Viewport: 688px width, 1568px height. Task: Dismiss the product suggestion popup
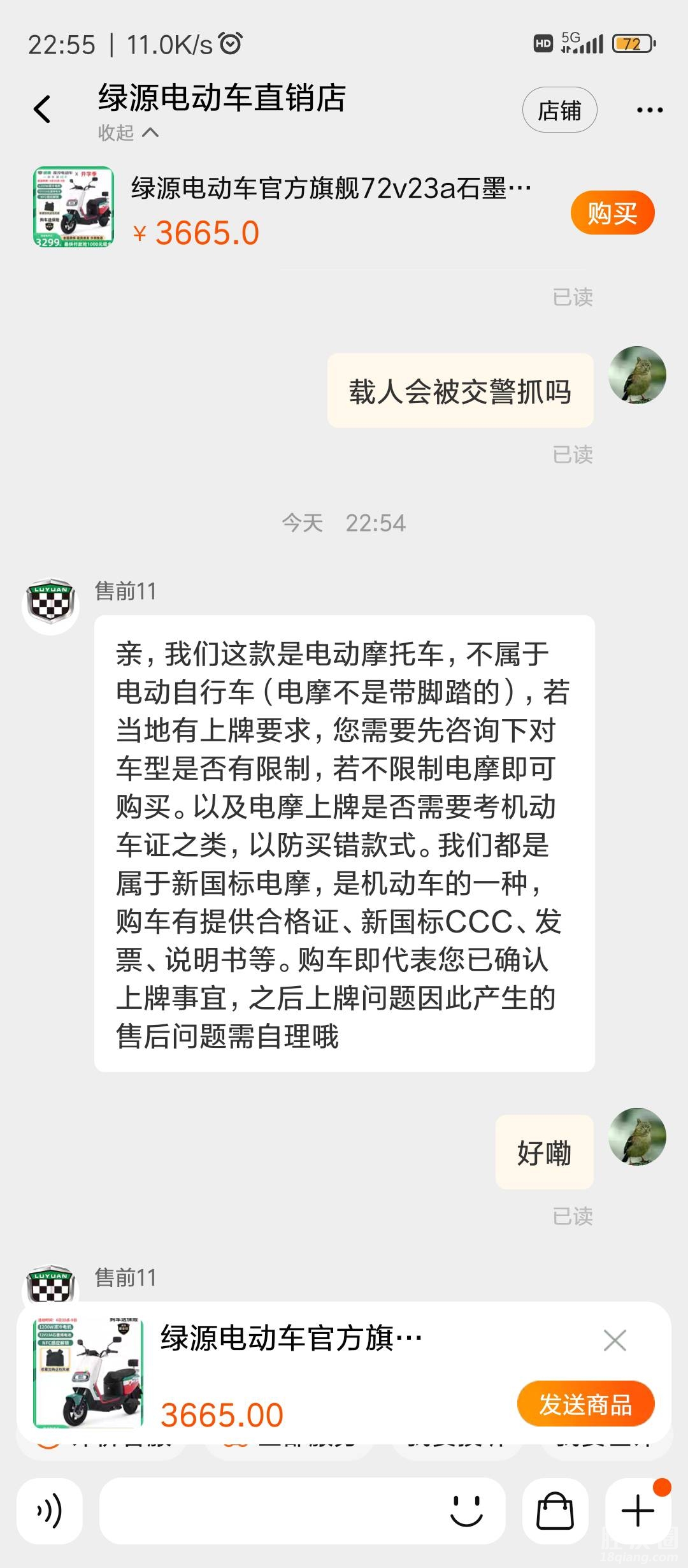pos(615,1340)
